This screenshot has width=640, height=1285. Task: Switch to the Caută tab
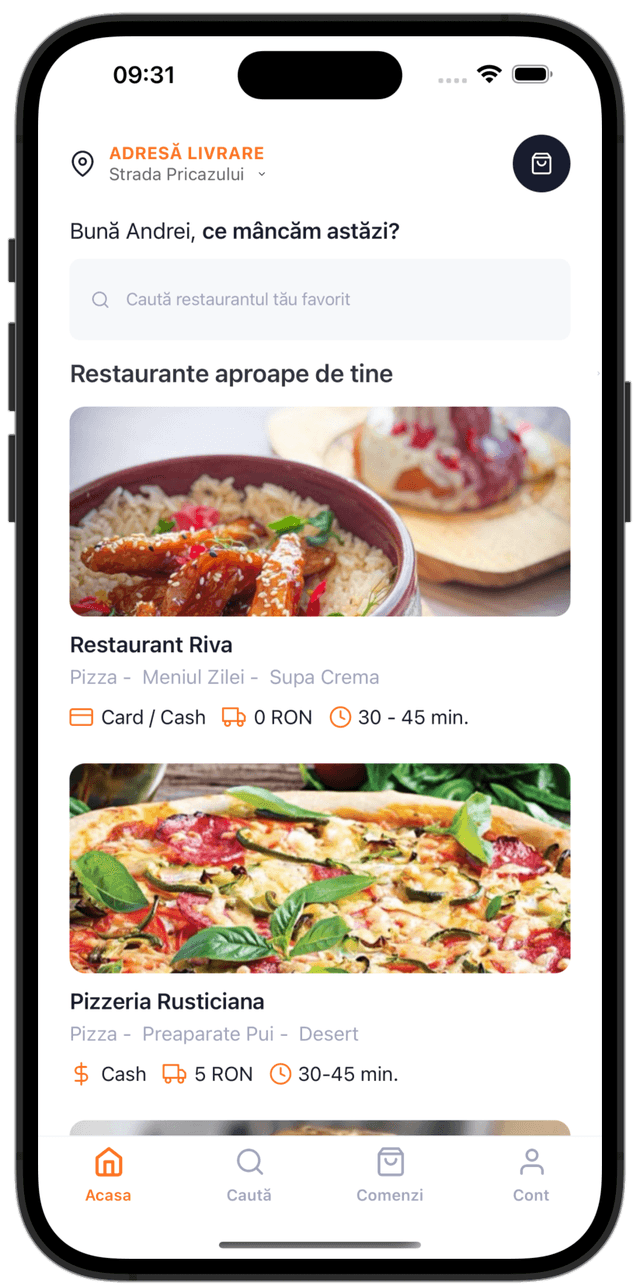(x=249, y=1174)
